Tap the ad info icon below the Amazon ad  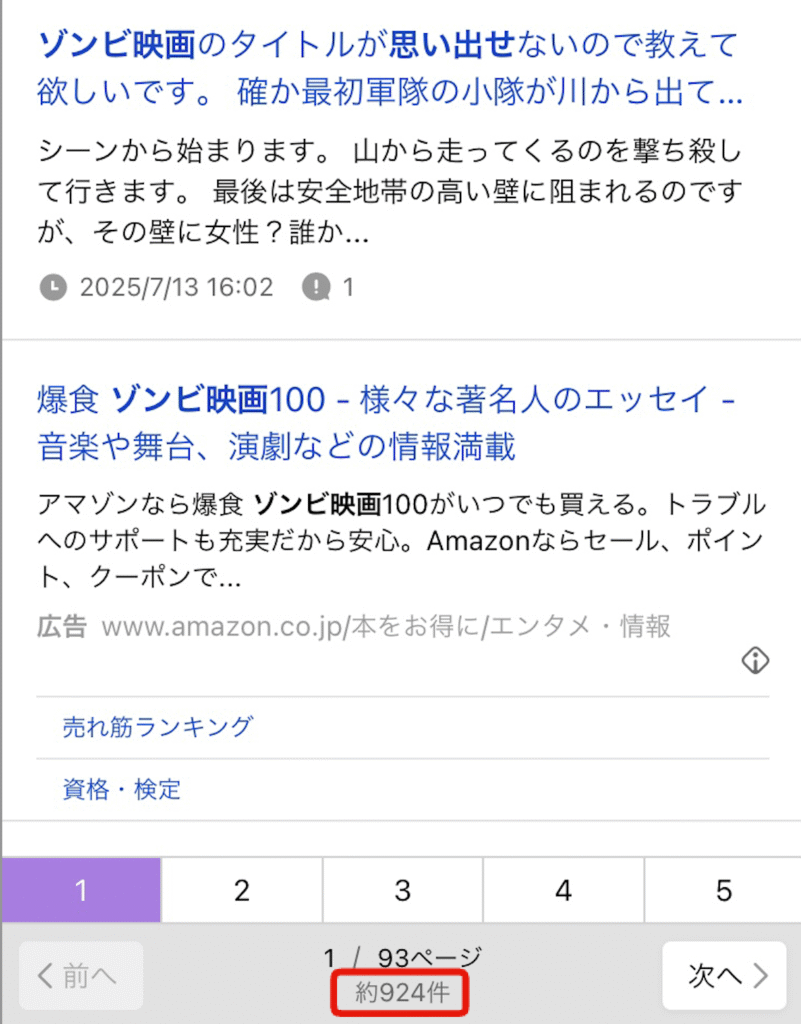[755, 660]
